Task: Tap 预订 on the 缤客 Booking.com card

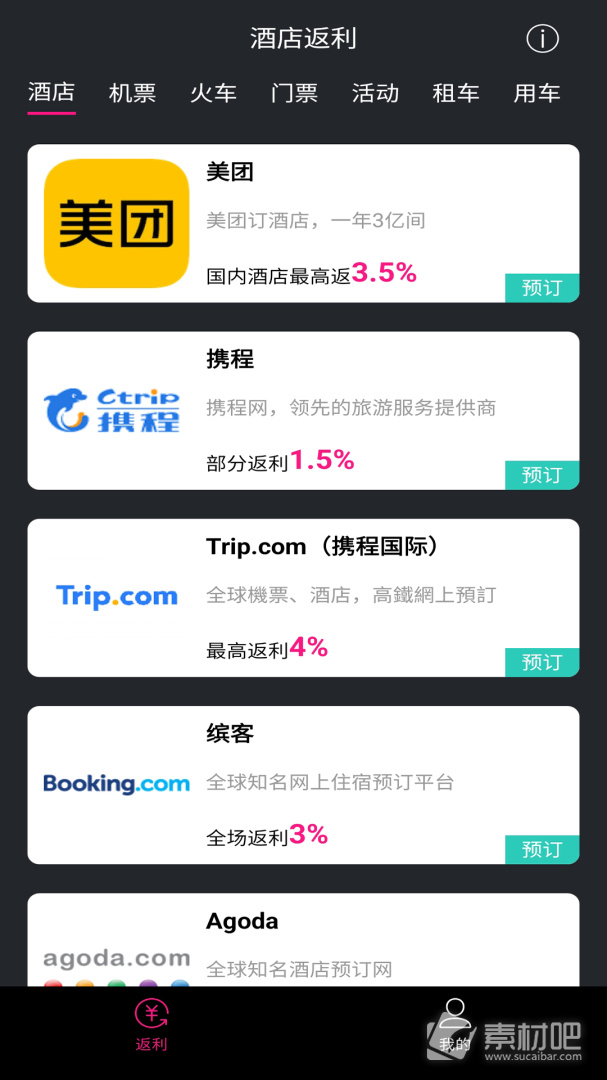Action: pyautogui.click(x=542, y=850)
